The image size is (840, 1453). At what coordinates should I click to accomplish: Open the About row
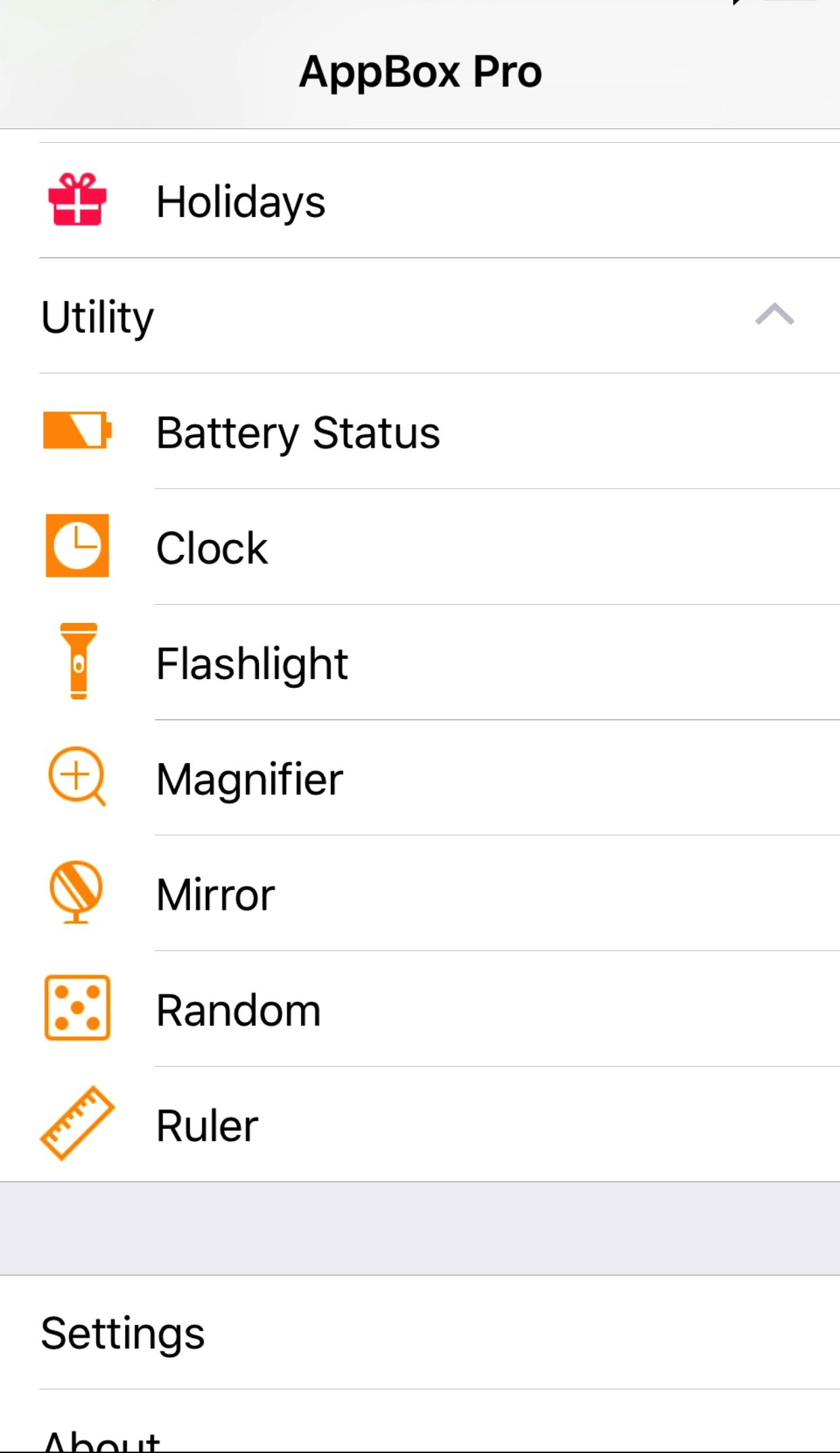point(420,1422)
